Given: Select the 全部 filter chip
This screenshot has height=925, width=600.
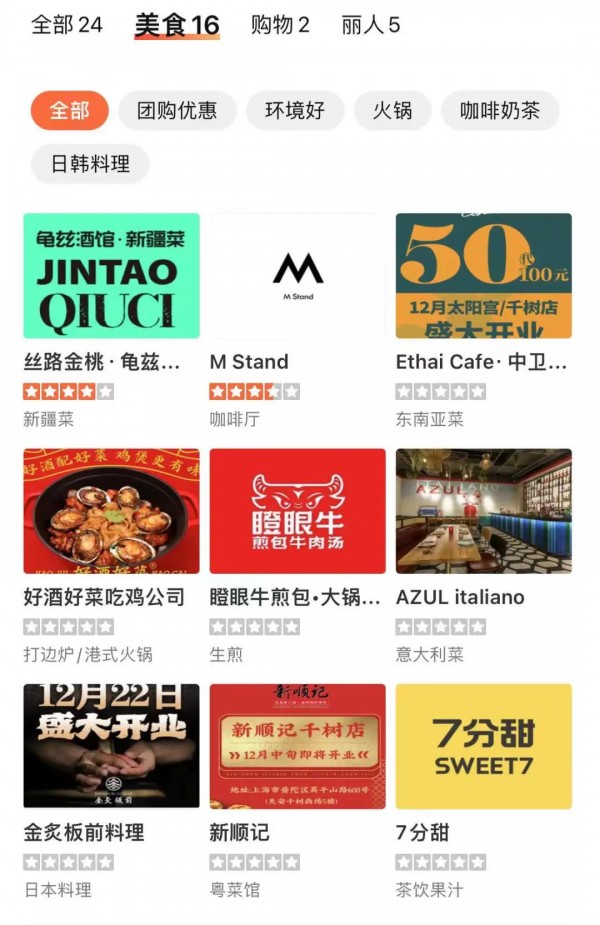Looking at the screenshot, I should (x=69, y=110).
